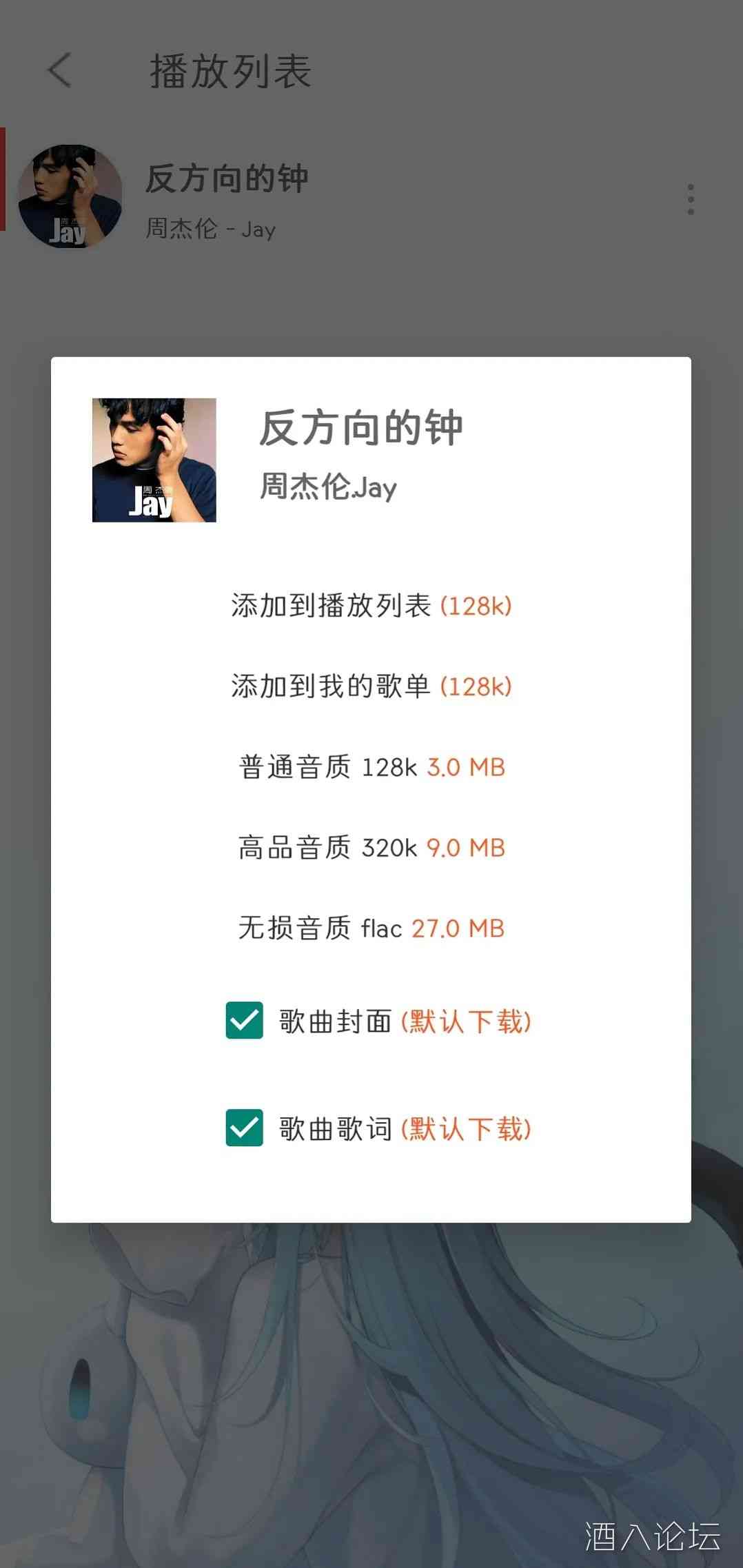Select 添加到播放列表 (128k) option
The width and height of the screenshot is (743, 1568).
click(x=371, y=606)
